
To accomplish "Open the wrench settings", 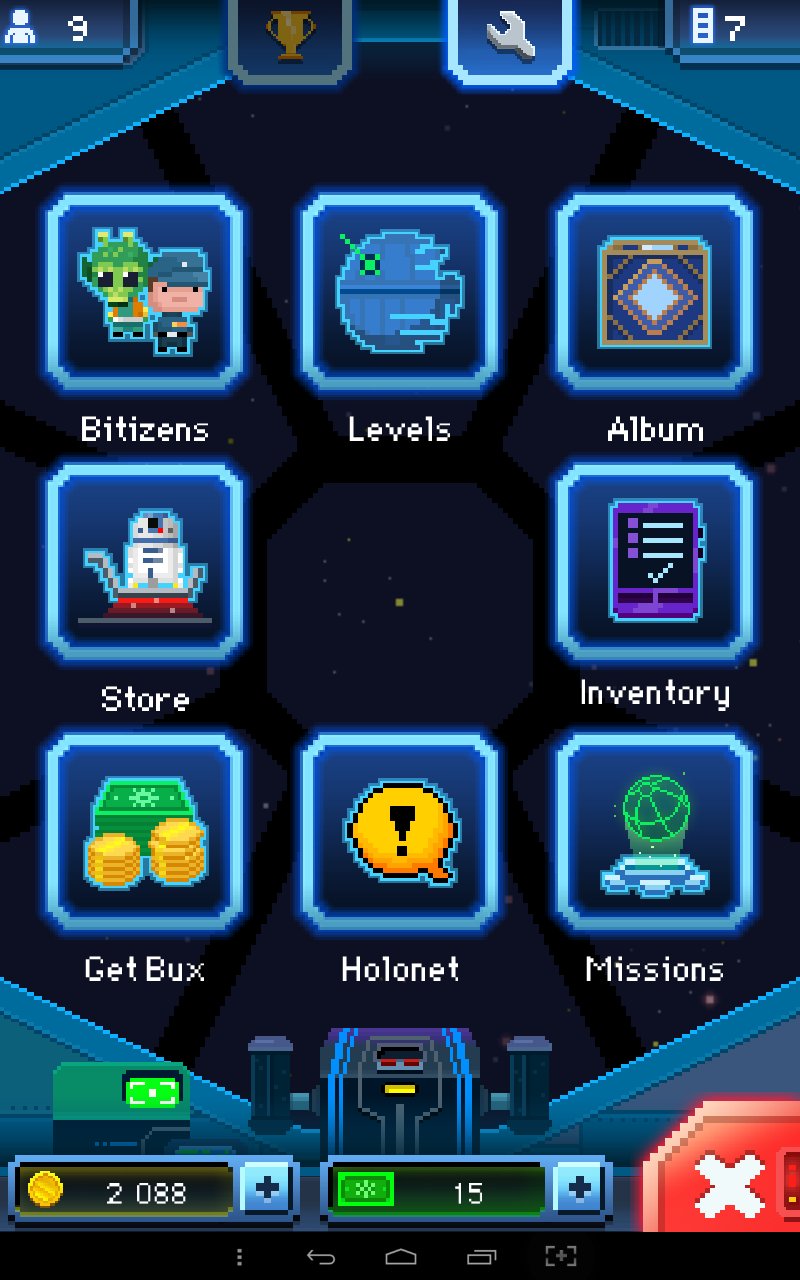I will [510, 36].
